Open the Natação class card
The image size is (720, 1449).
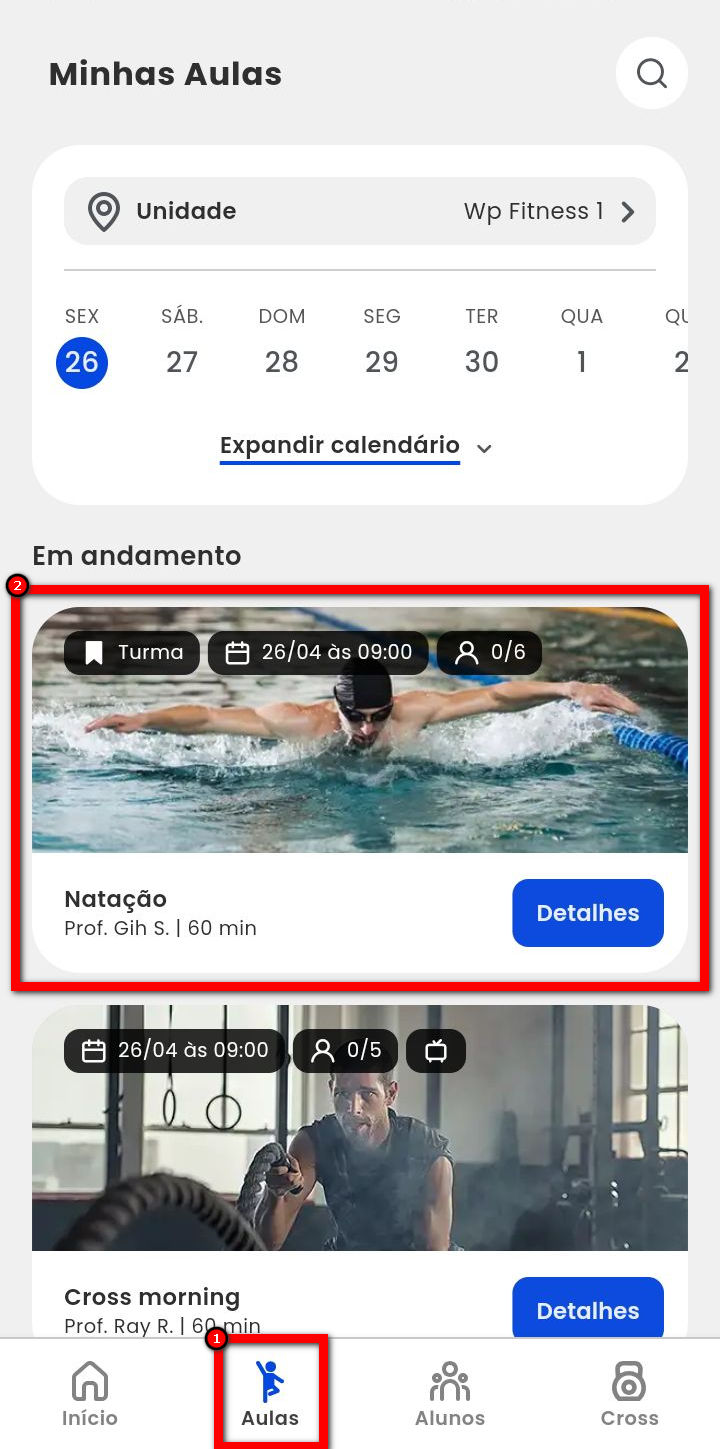(360, 740)
